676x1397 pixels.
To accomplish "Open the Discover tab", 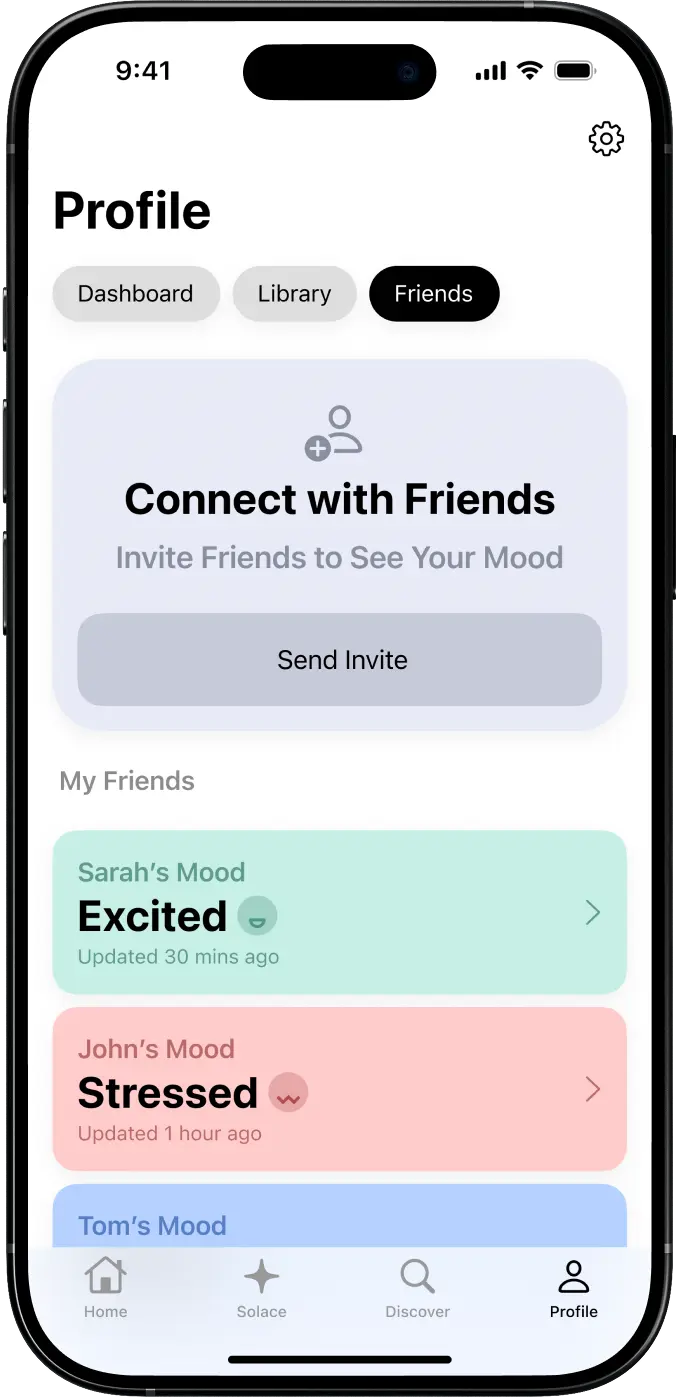I will [418, 1289].
